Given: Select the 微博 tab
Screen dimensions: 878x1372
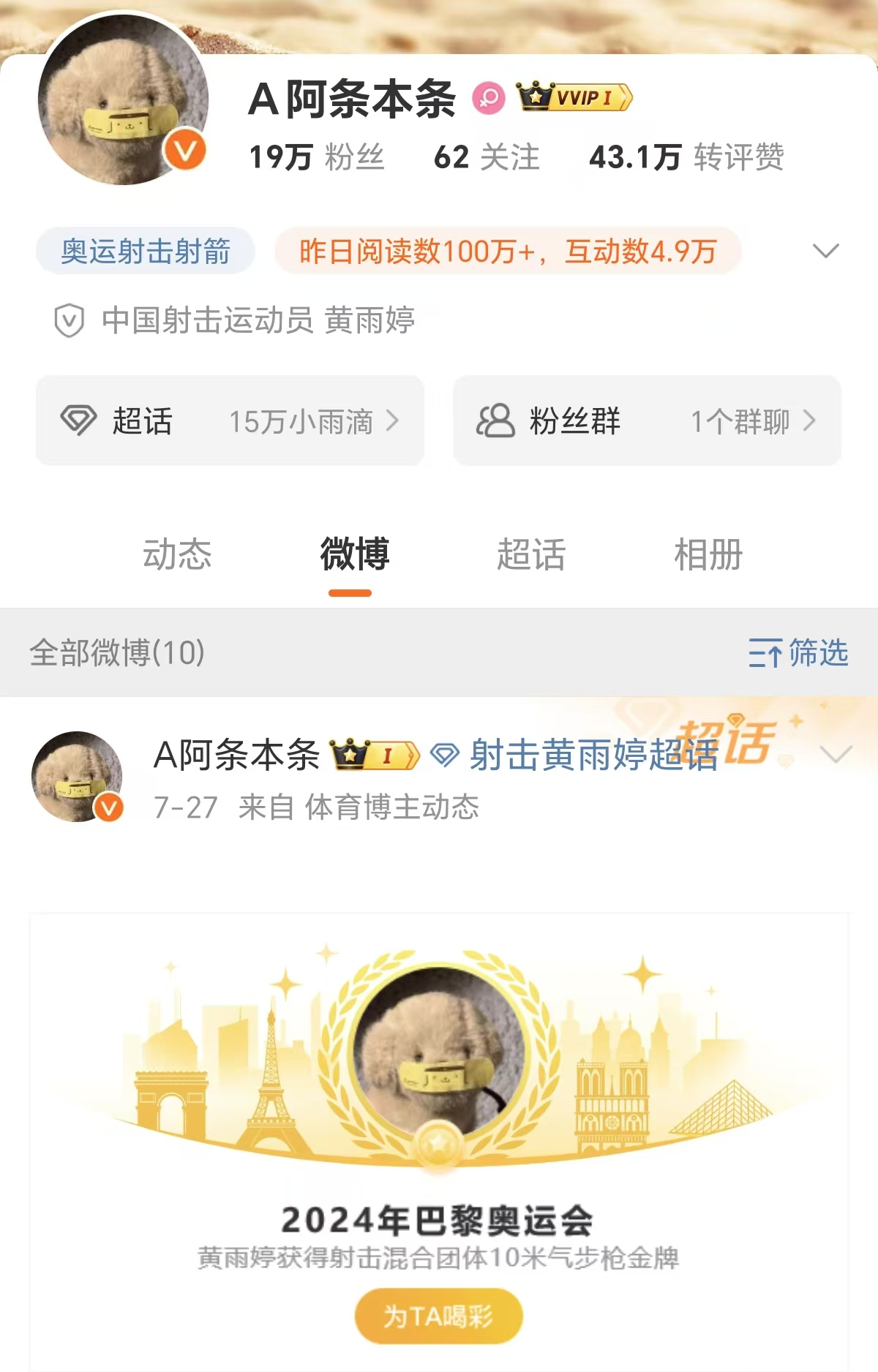Looking at the screenshot, I should (x=354, y=554).
